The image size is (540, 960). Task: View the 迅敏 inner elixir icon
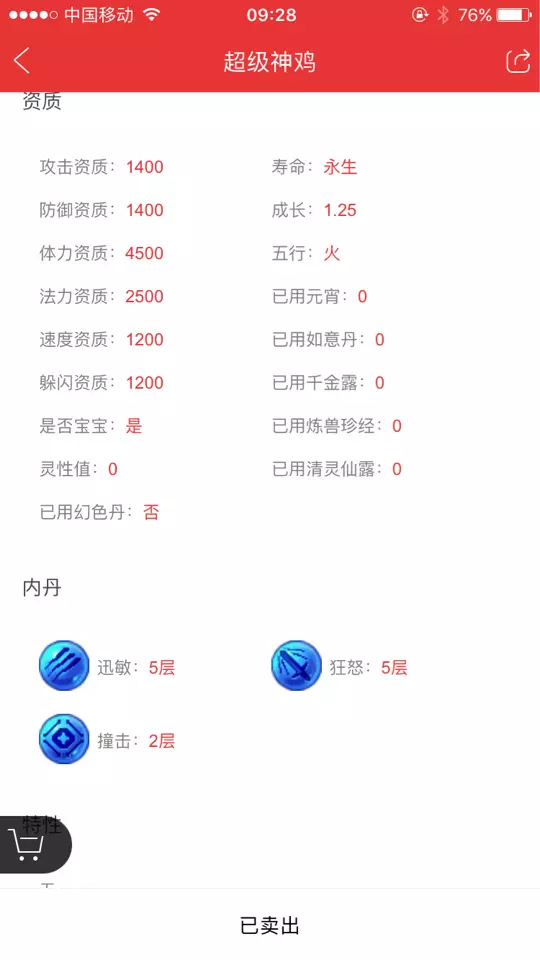click(64, 666)
